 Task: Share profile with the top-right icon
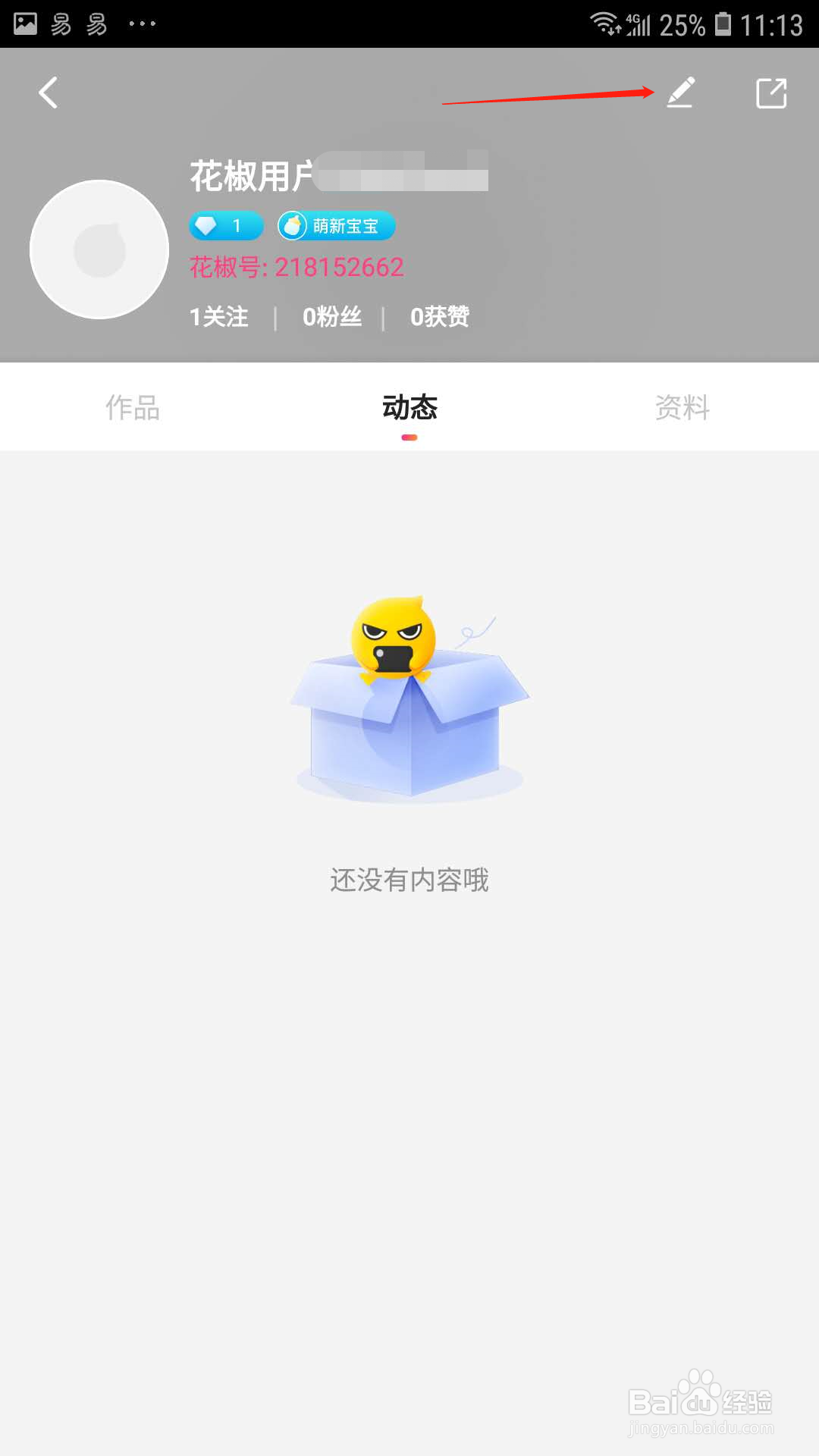tap(771, 93)
